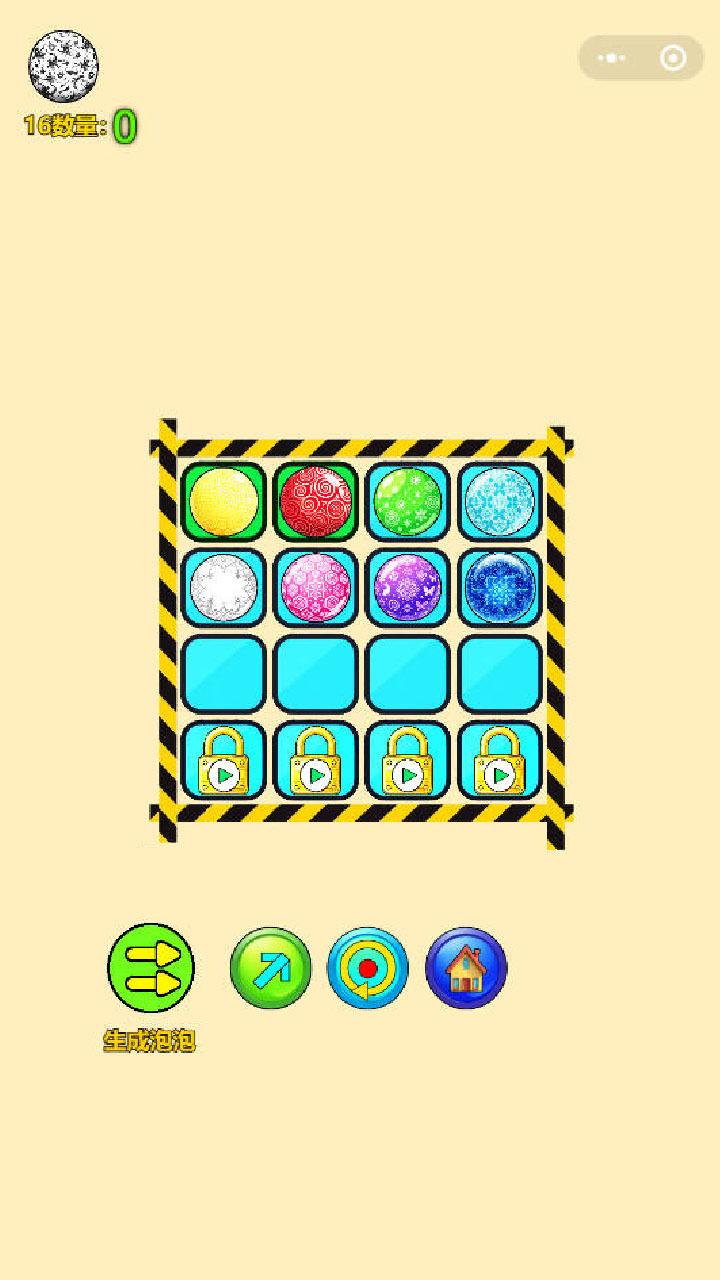Image resolution: width=720 pixels, height=1280 pixels.
Task: Select the light cyan bubble
Action: 500,501
